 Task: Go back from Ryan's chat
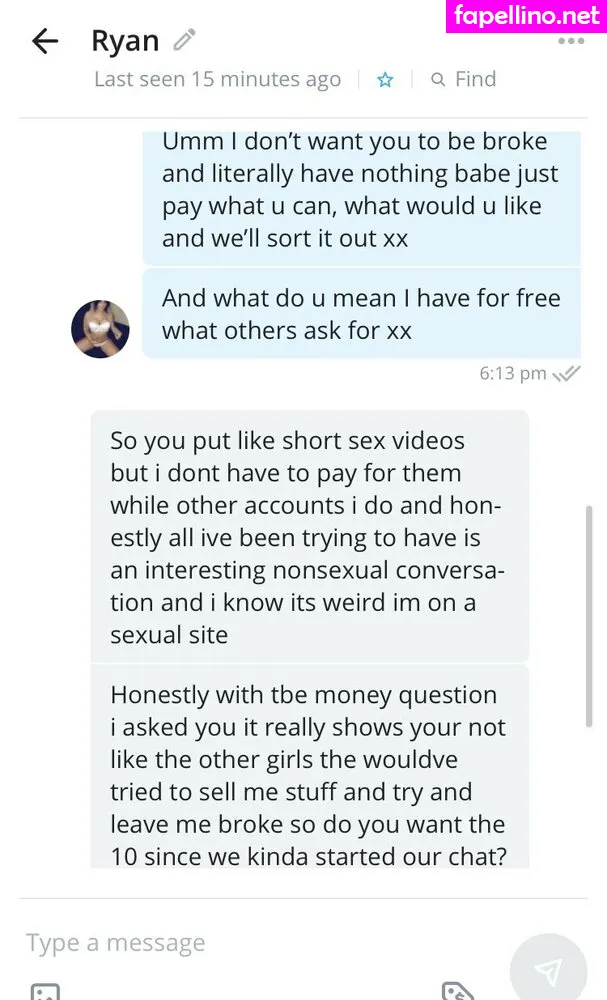[x=45, y=41]
